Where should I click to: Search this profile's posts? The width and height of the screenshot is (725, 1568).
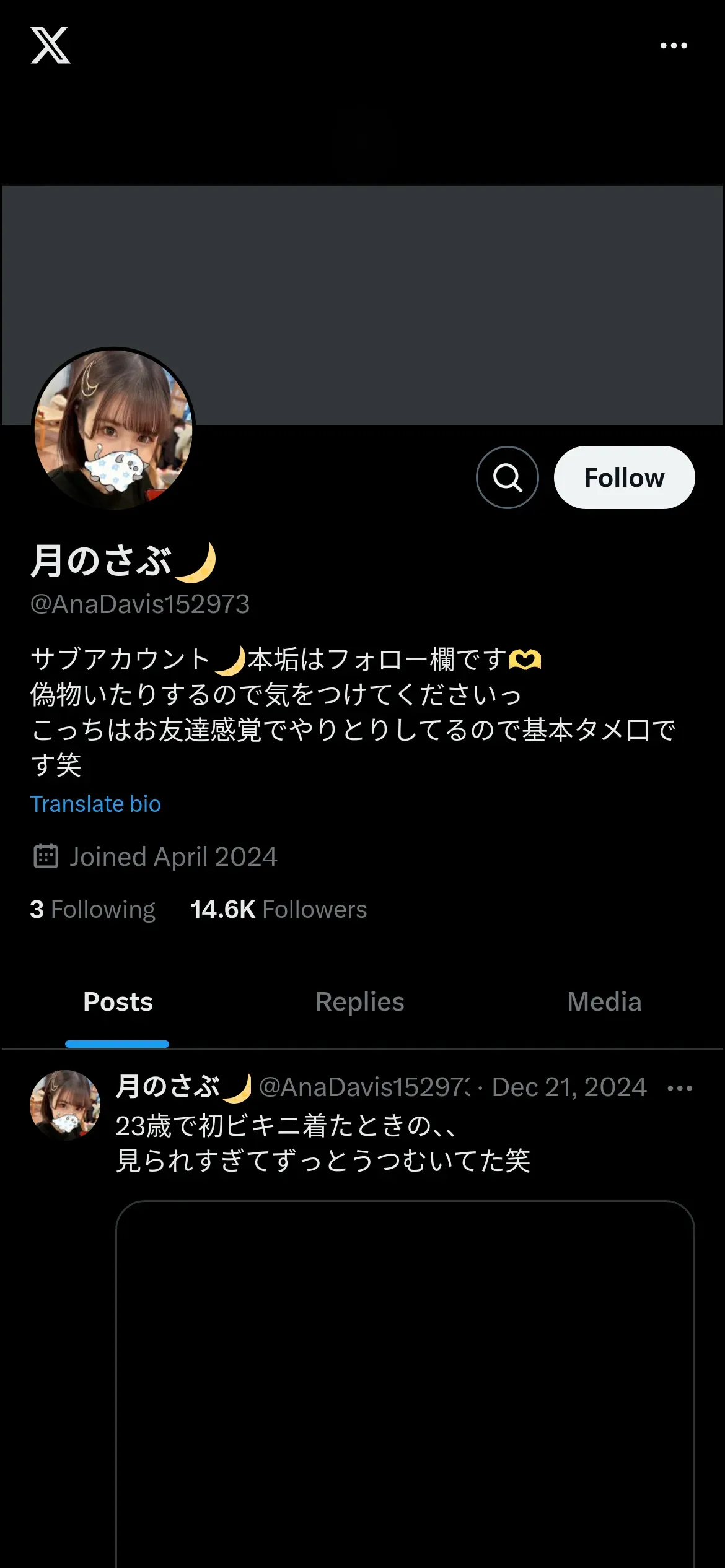[x=507, y=477]
